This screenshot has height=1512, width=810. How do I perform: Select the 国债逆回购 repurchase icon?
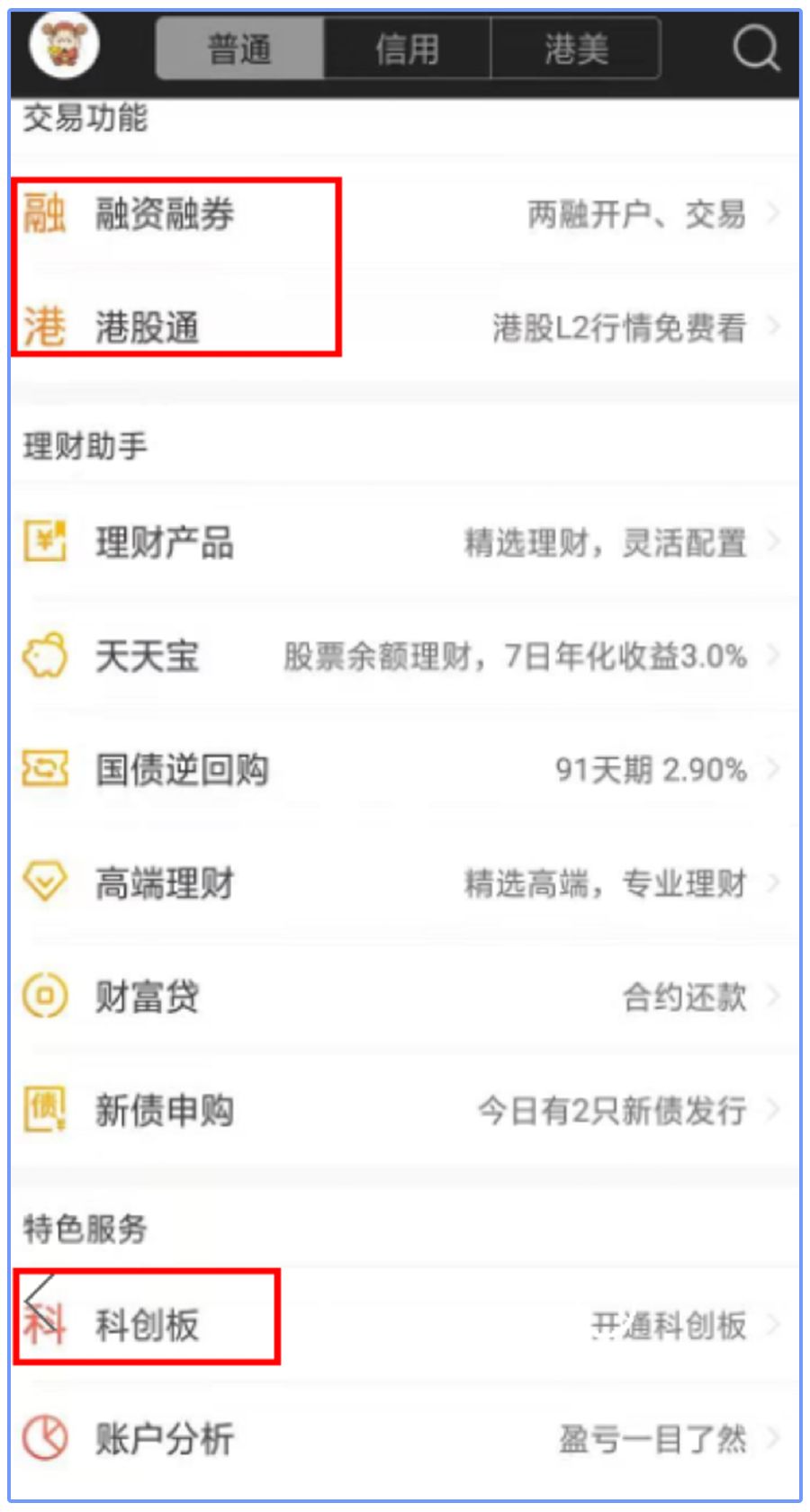(x=47, y=769)
